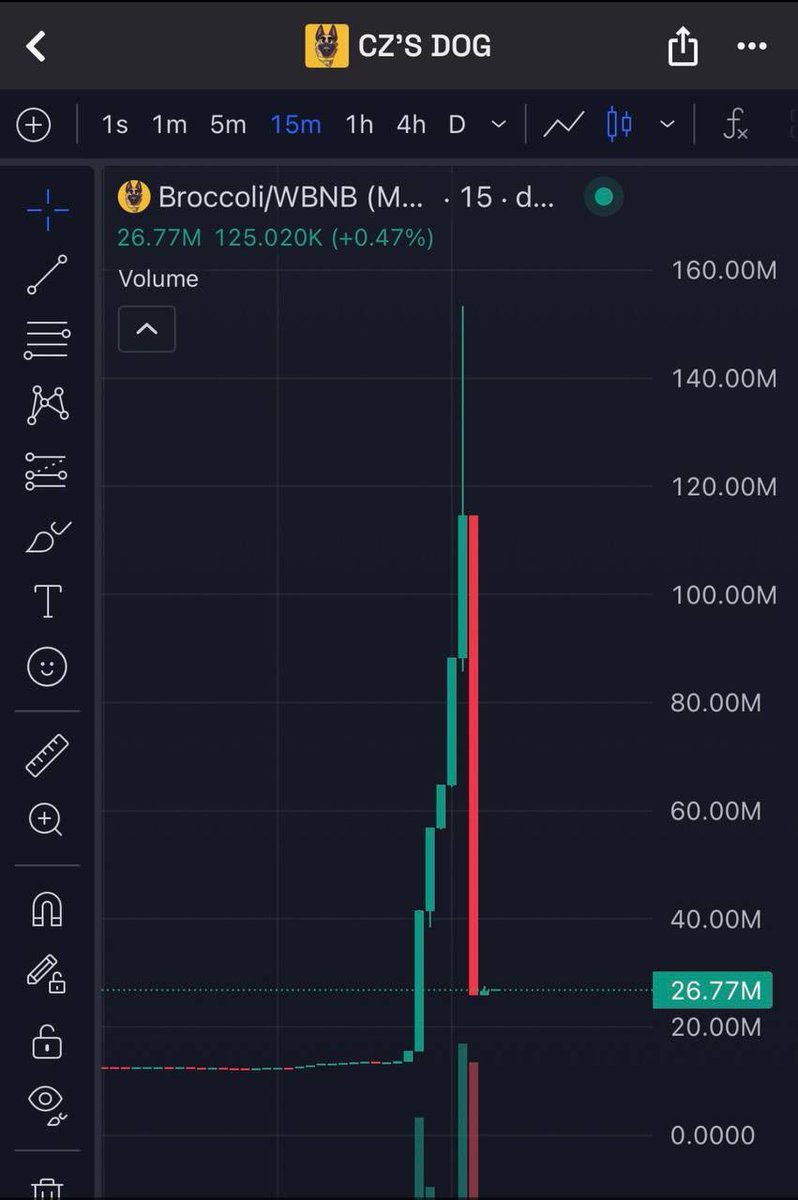Switch chart to the 1h interval

click(x=359, y=125)
